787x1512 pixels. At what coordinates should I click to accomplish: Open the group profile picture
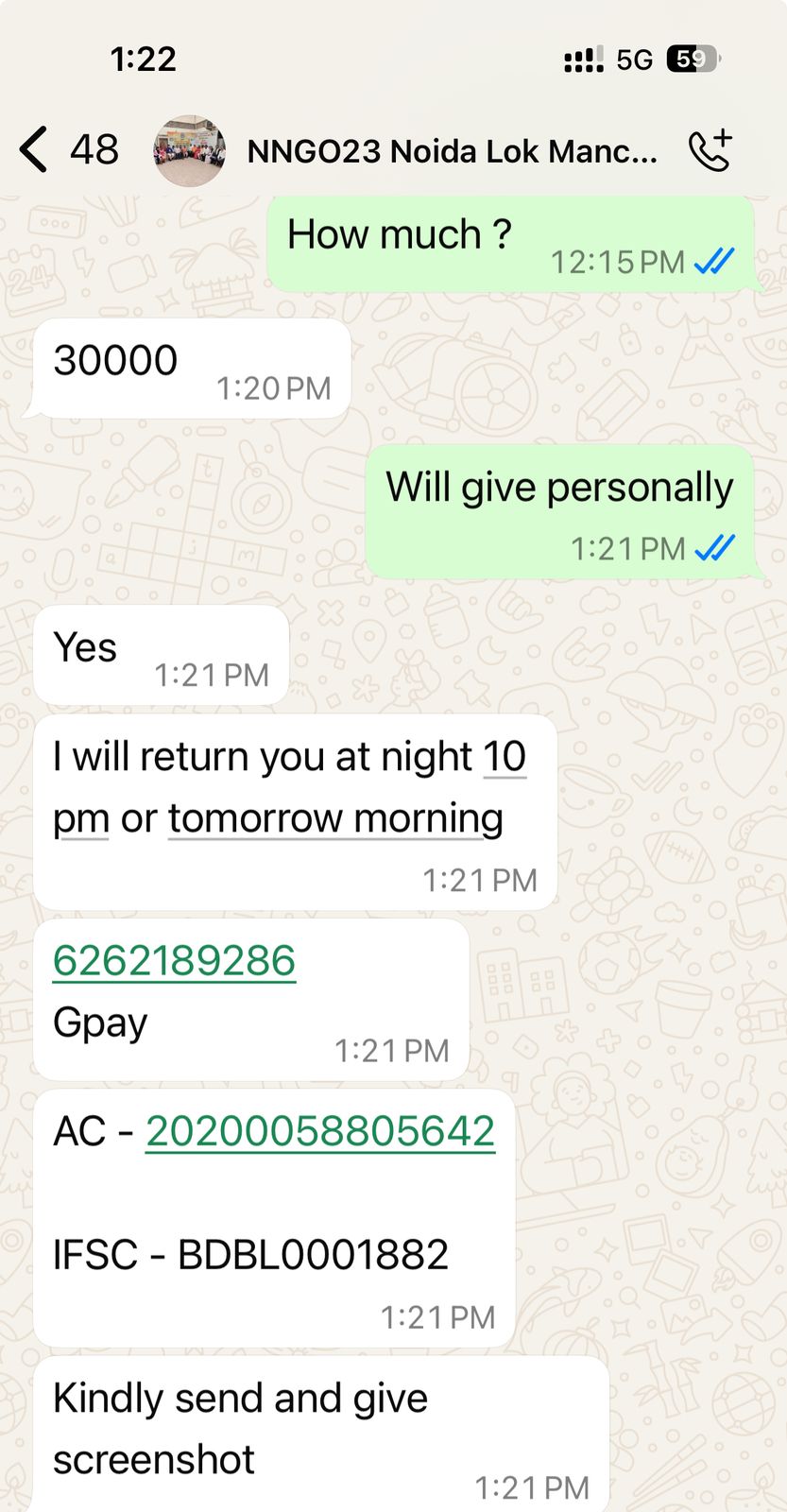tap(190, 151)
